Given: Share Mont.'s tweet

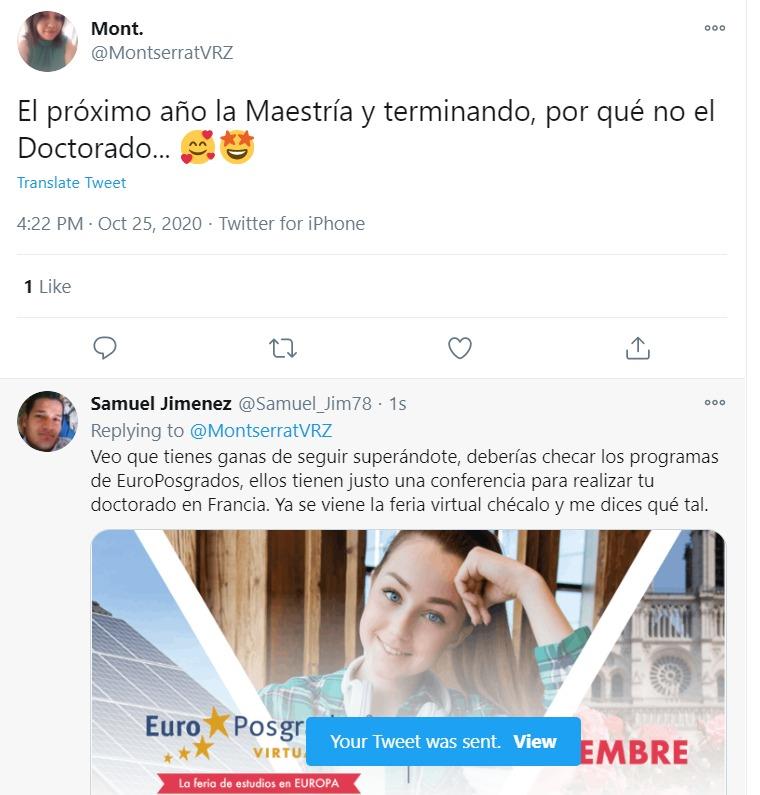Looking at the screenshot, I should click(x=637, y=348).
